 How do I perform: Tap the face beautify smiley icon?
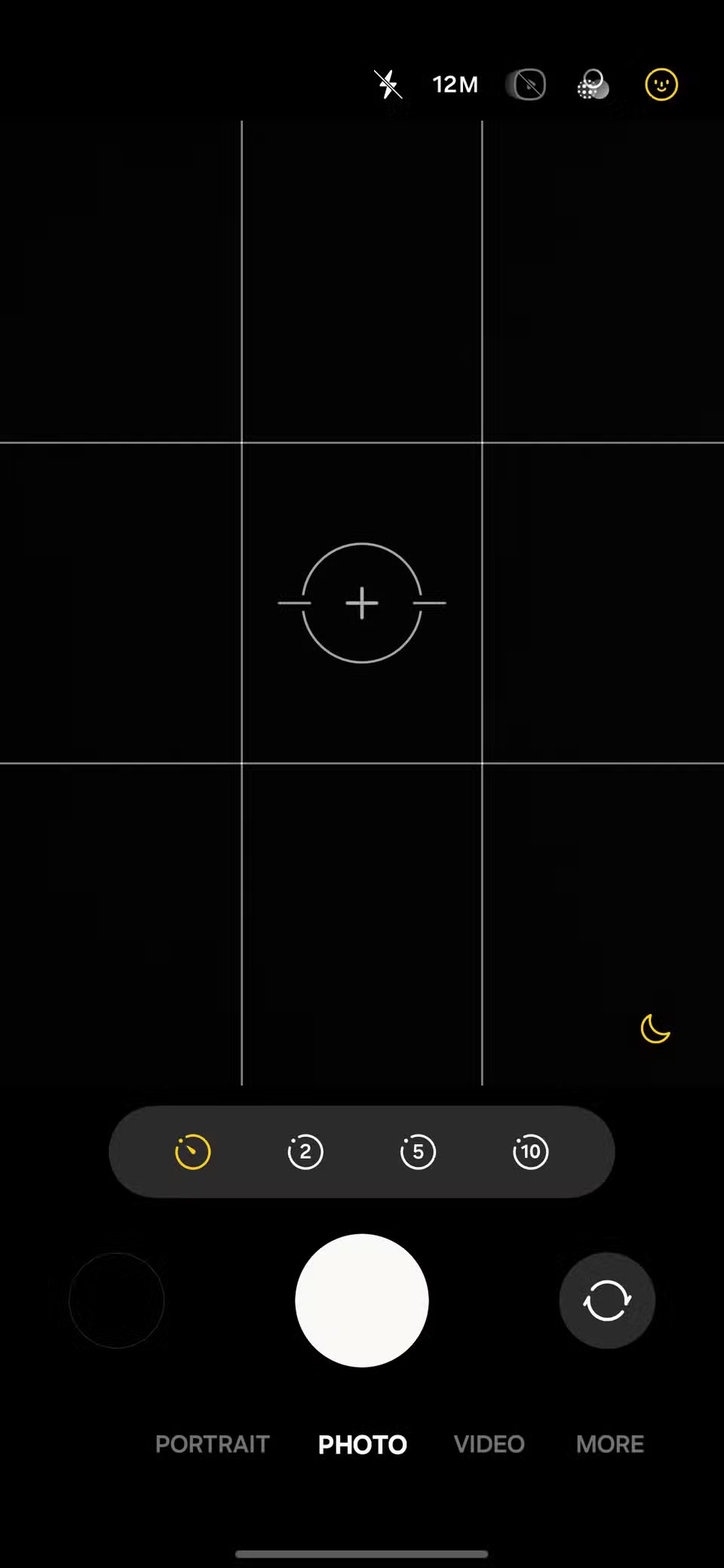tap(661, 84)
